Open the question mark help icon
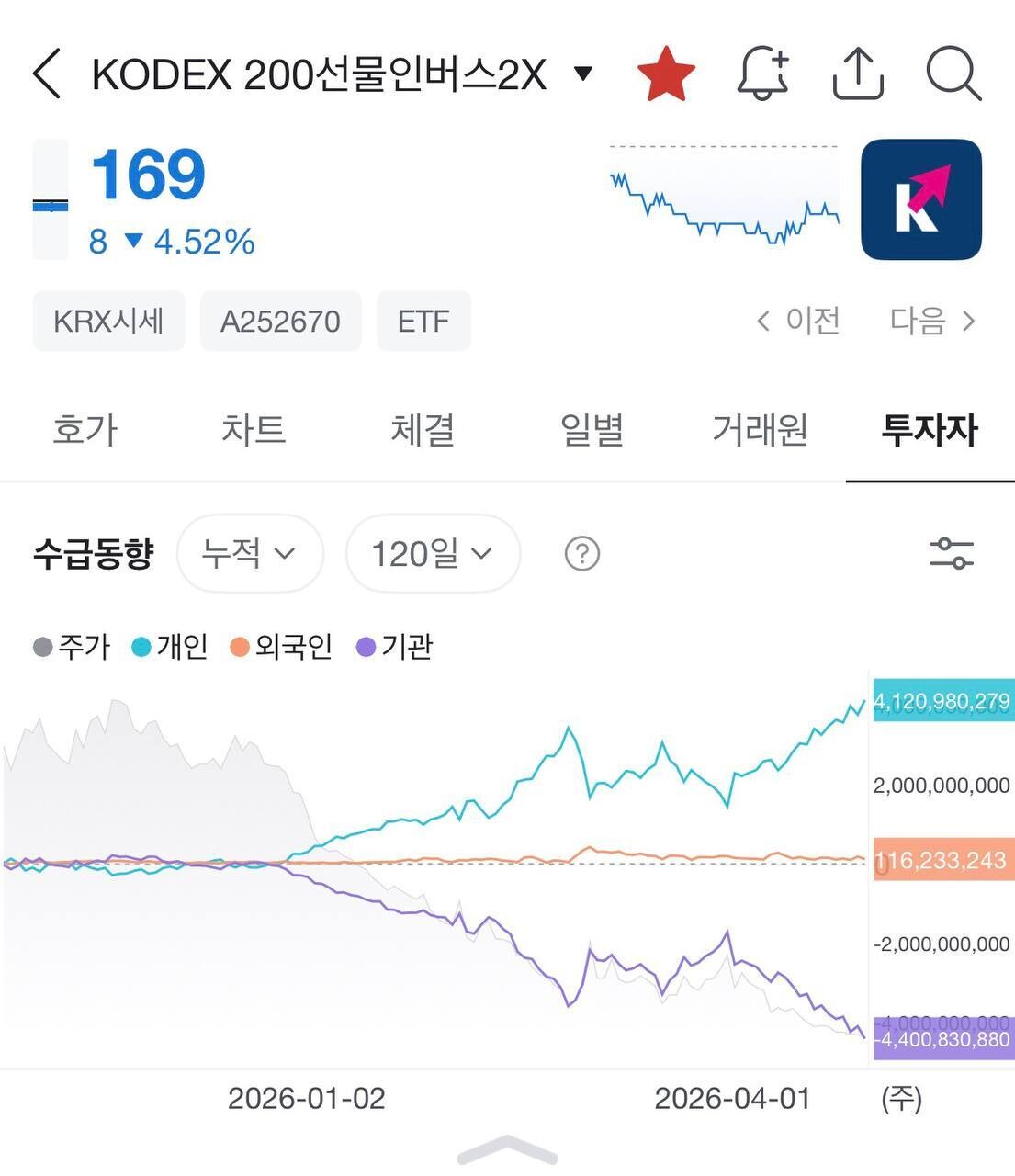The height and width of the screenshot is (1176, 1015). 582,554
